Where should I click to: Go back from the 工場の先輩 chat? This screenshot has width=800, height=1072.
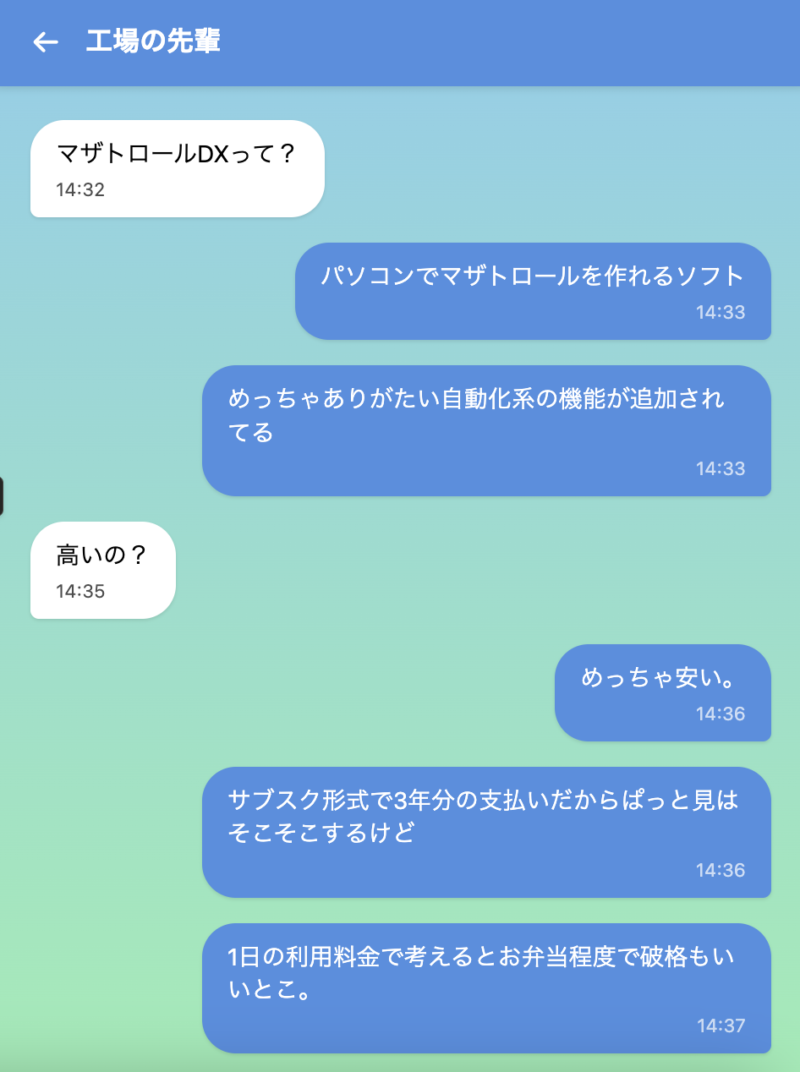[x=45, y=42]
